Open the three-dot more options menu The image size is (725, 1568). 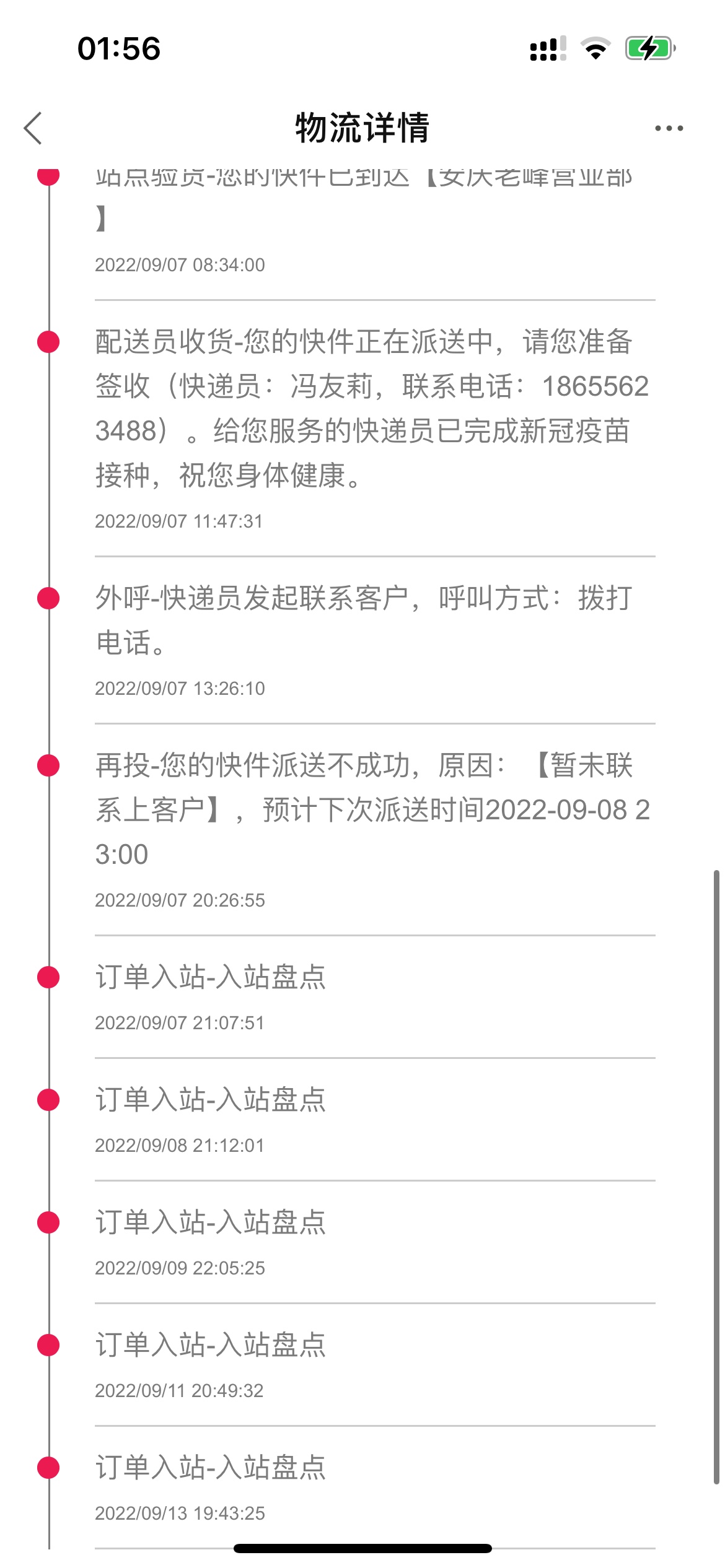[669, 128]
